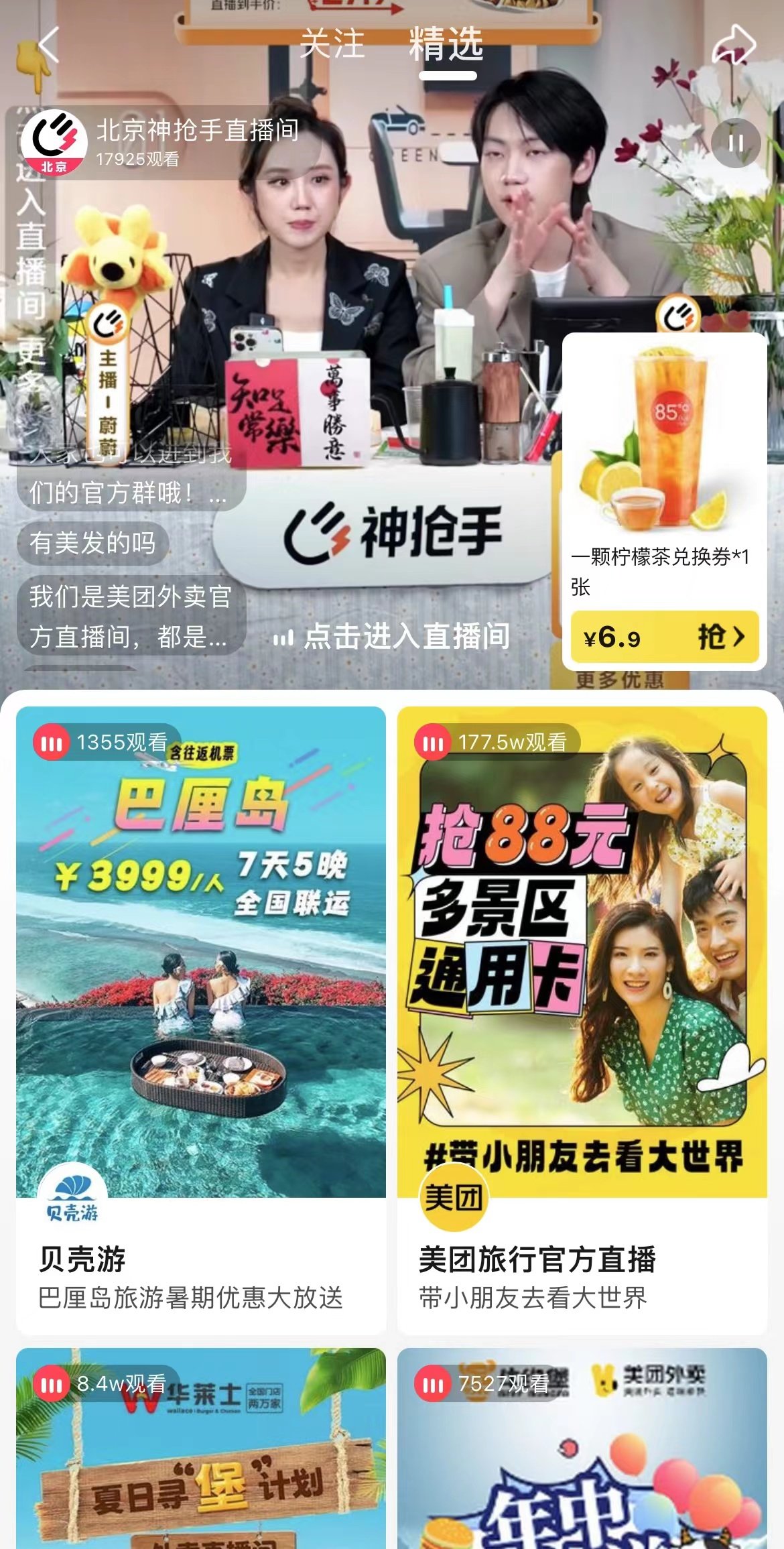Pause the live stream preview
The height and width of the screenshot is (1549, 784).
point(736,143)
